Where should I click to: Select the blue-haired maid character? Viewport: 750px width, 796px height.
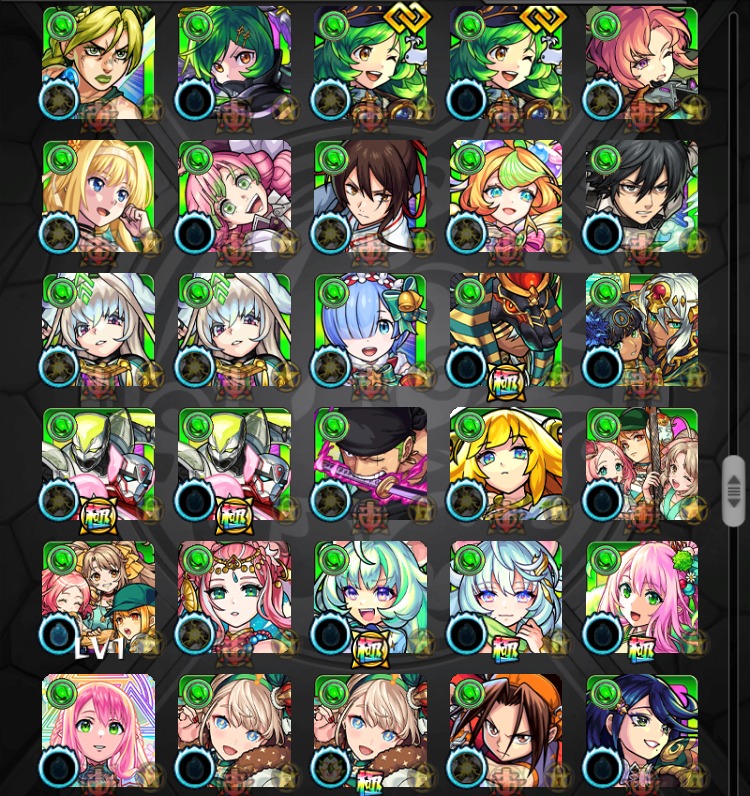(x=370, y=330)
